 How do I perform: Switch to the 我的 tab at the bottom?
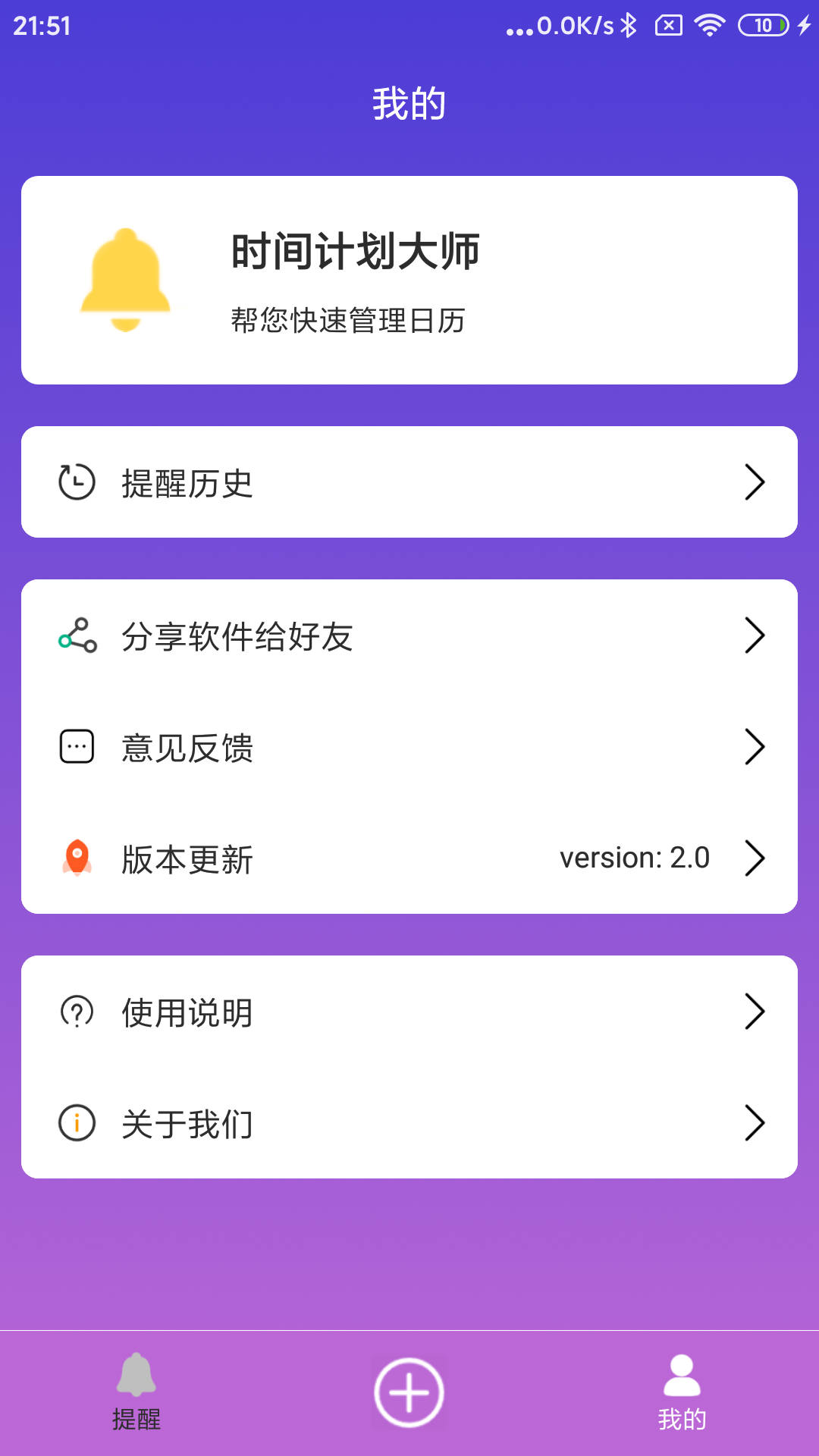tap(682, 1399)
